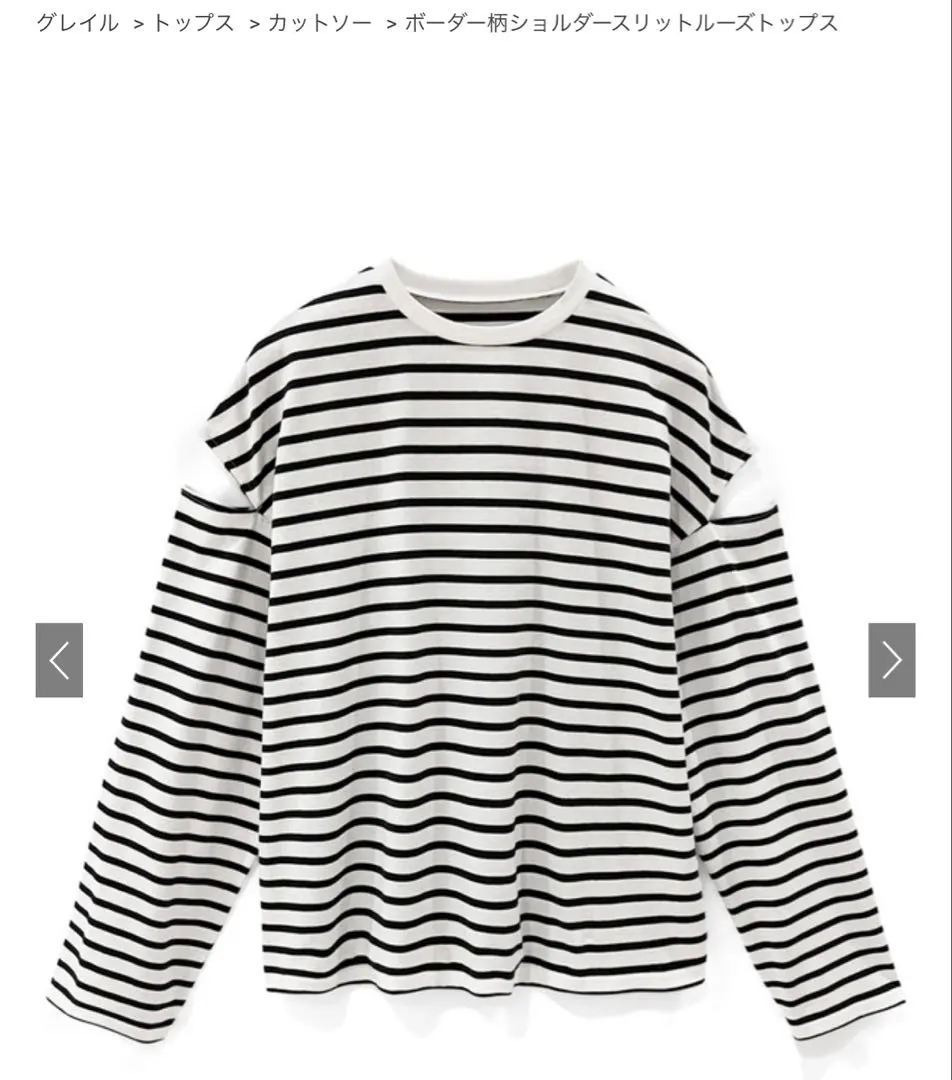
Task: Show the next product image
Action: (891, 660)
